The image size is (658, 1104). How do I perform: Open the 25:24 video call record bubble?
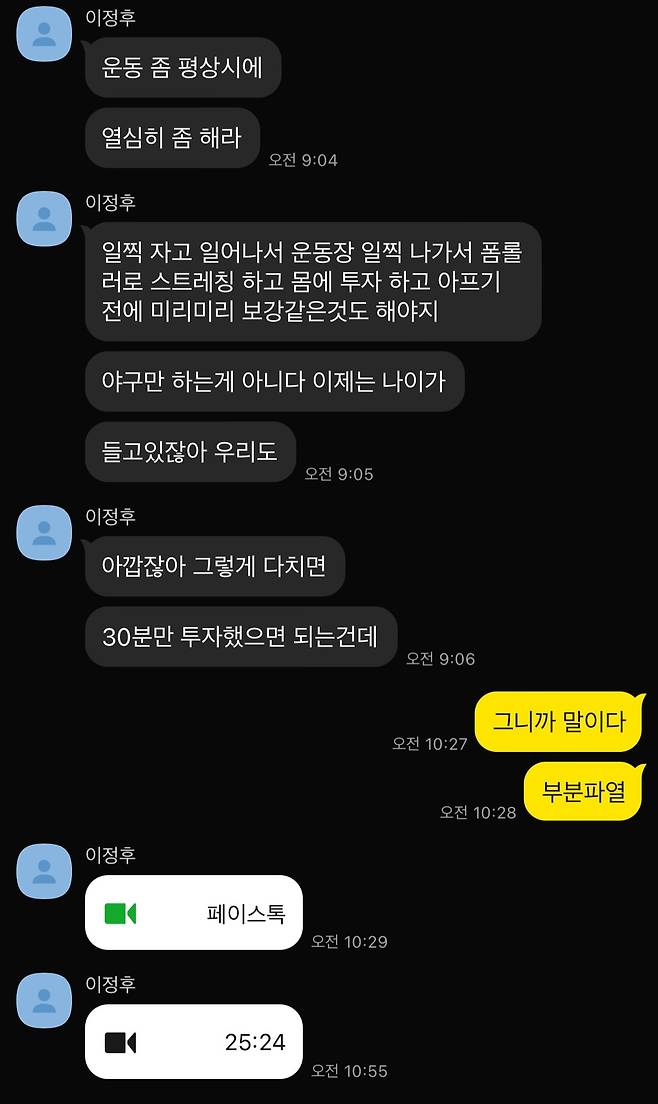(193, 1041)
